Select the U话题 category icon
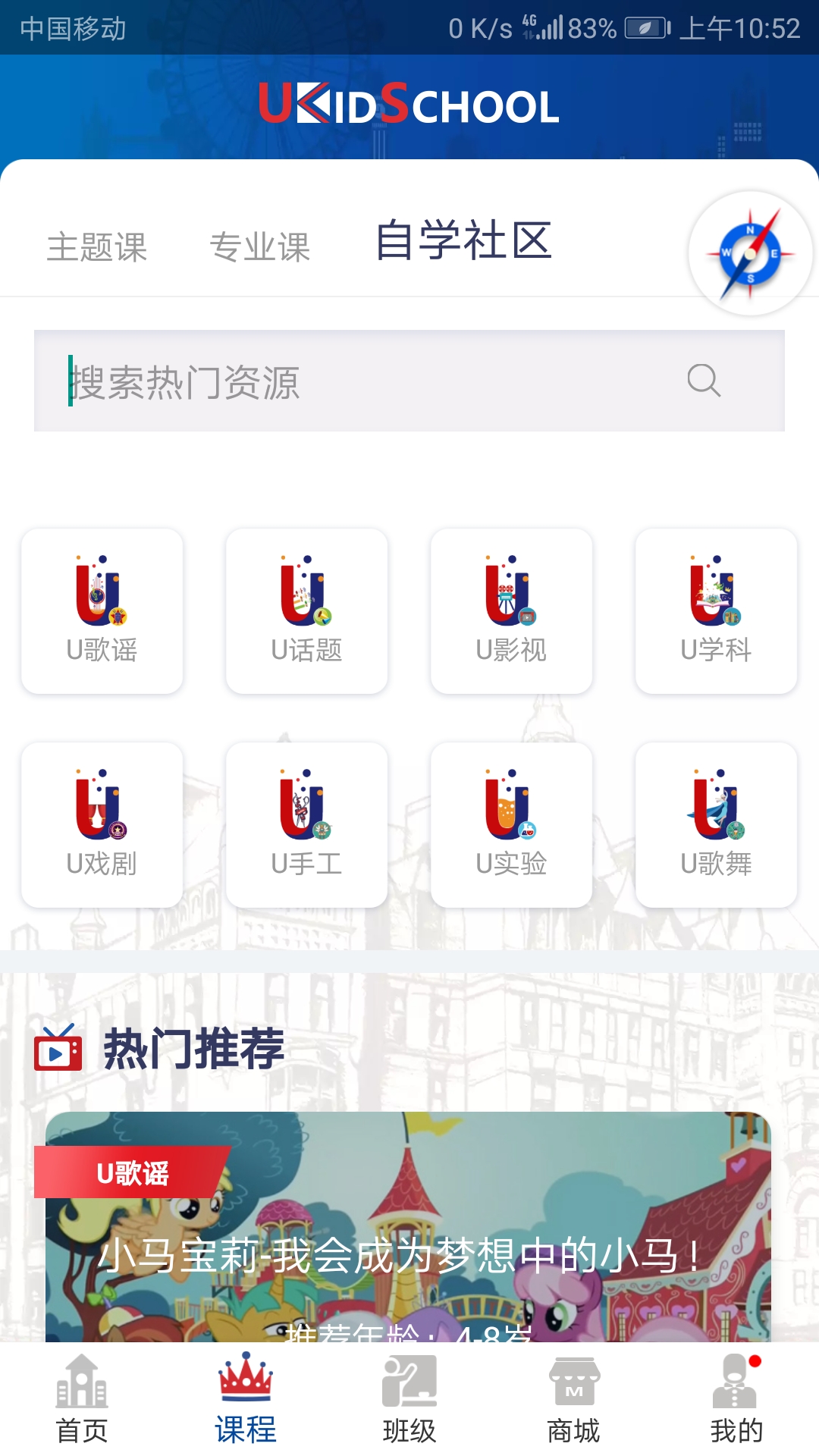The width and height of the screenshot is (819, 1456). tap(307, 610)
